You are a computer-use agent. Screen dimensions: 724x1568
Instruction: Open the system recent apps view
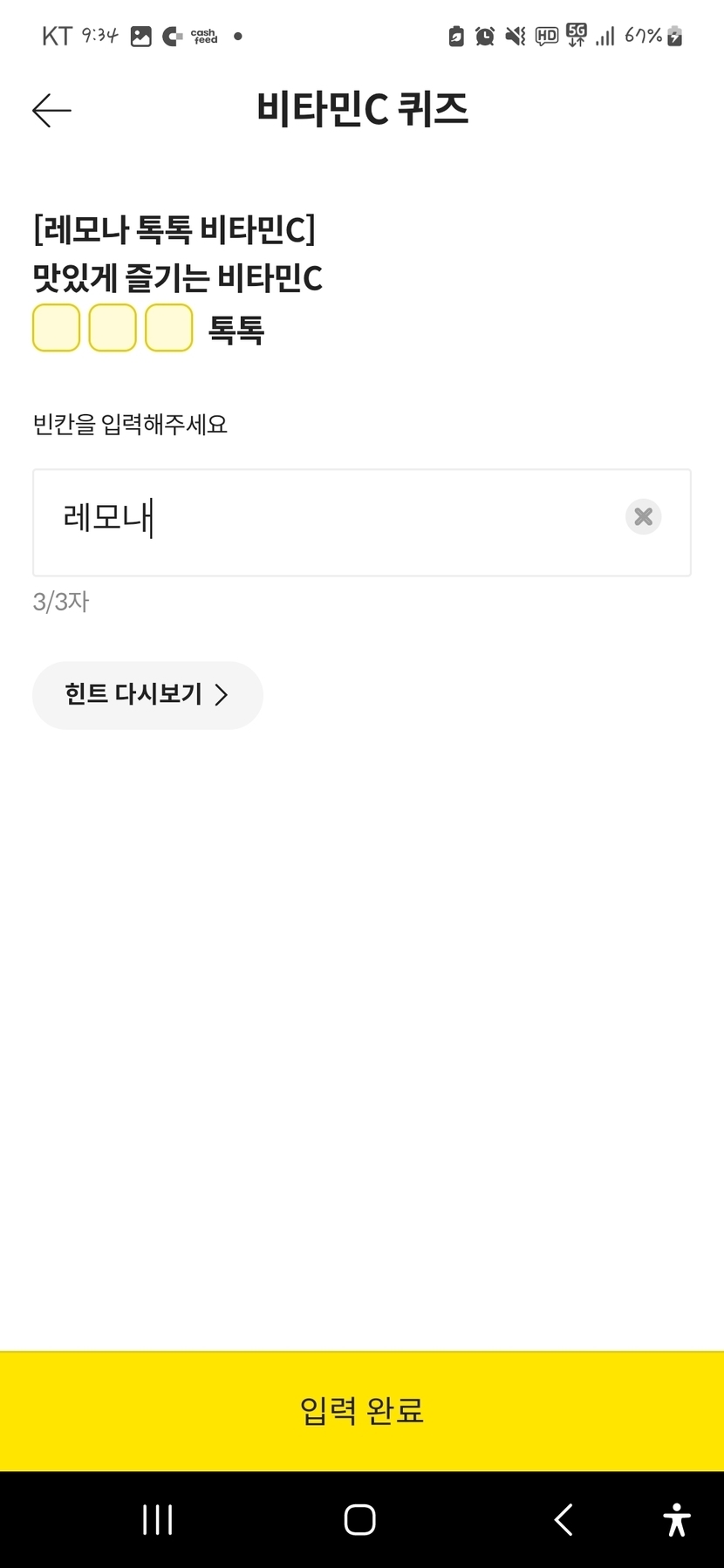[157, 1519]
